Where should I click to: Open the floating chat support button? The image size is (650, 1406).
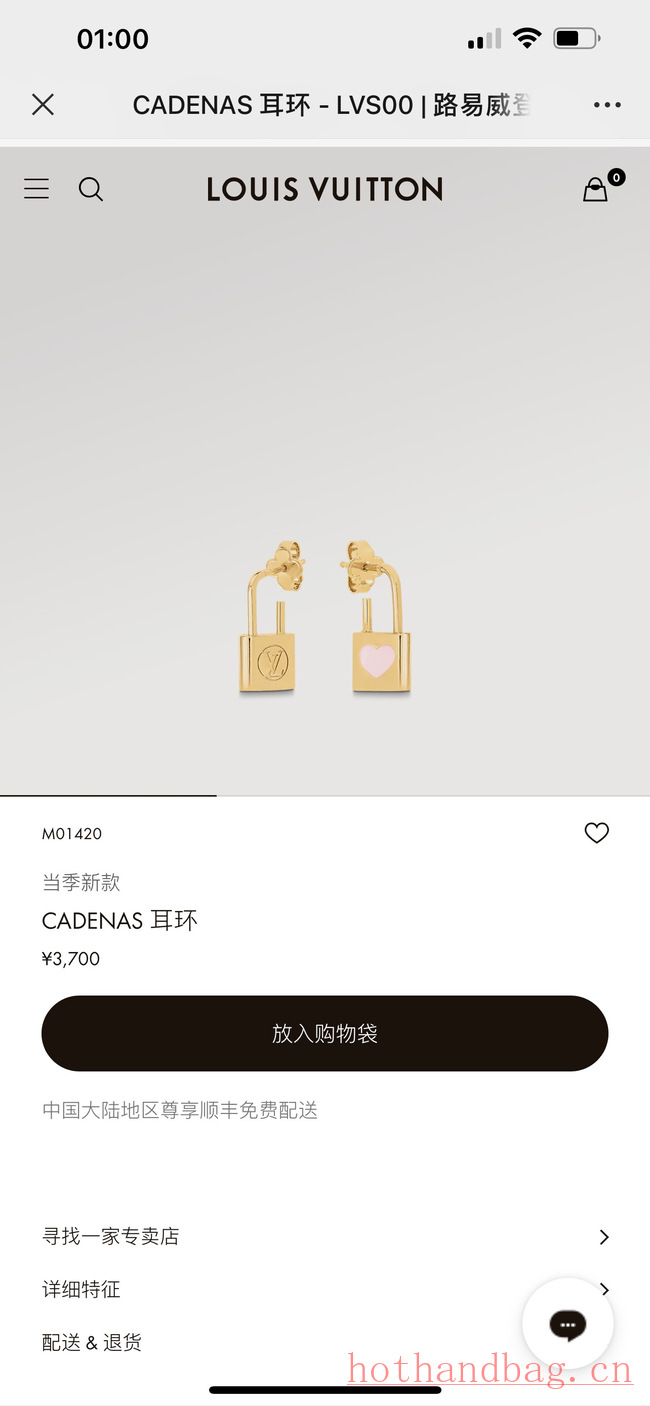[567, 1324]
